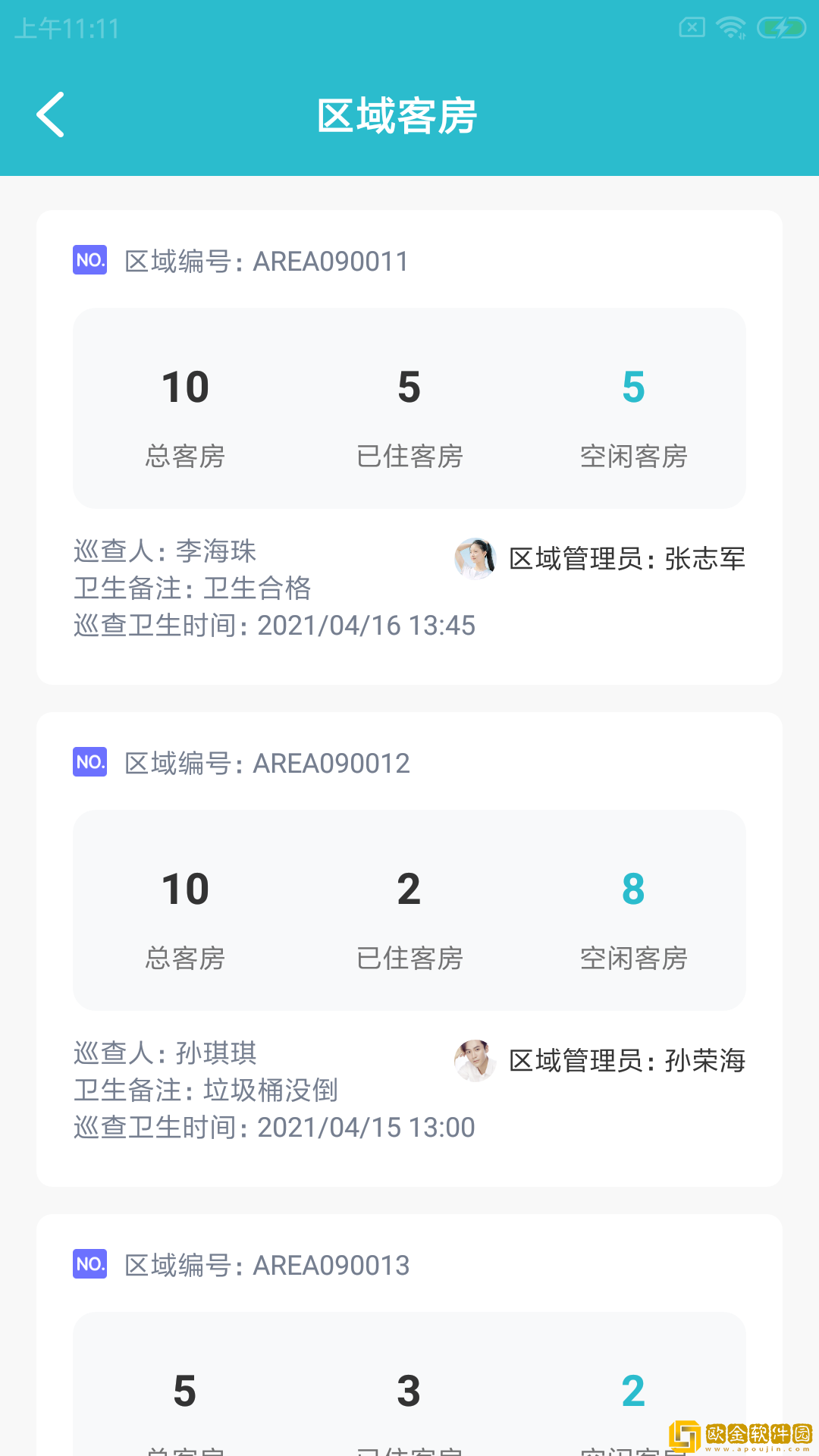Tap administrator 张志军's avatar photo
This screenshot has height=1456, width=819.
pos(474,558)
